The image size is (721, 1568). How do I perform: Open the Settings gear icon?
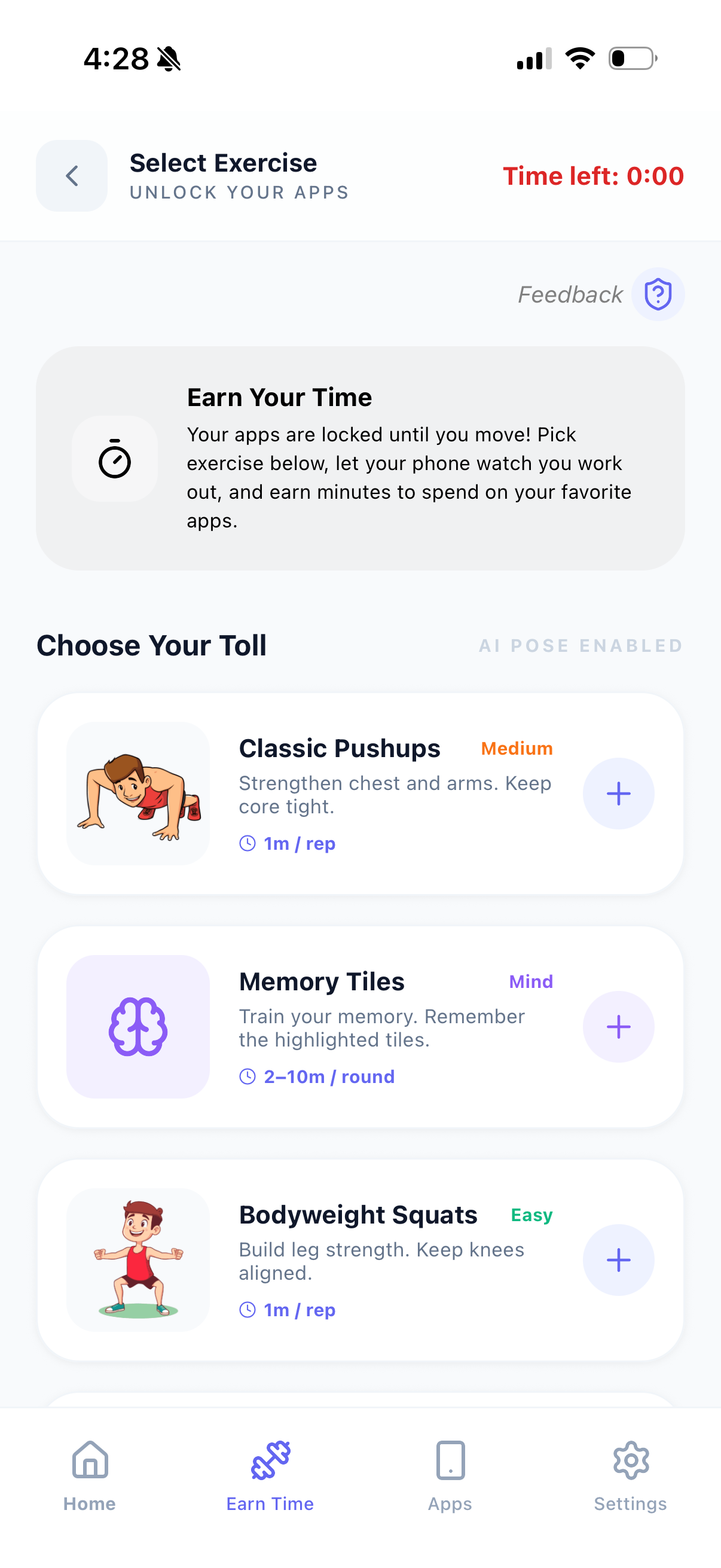click(x=631, y=1460)
